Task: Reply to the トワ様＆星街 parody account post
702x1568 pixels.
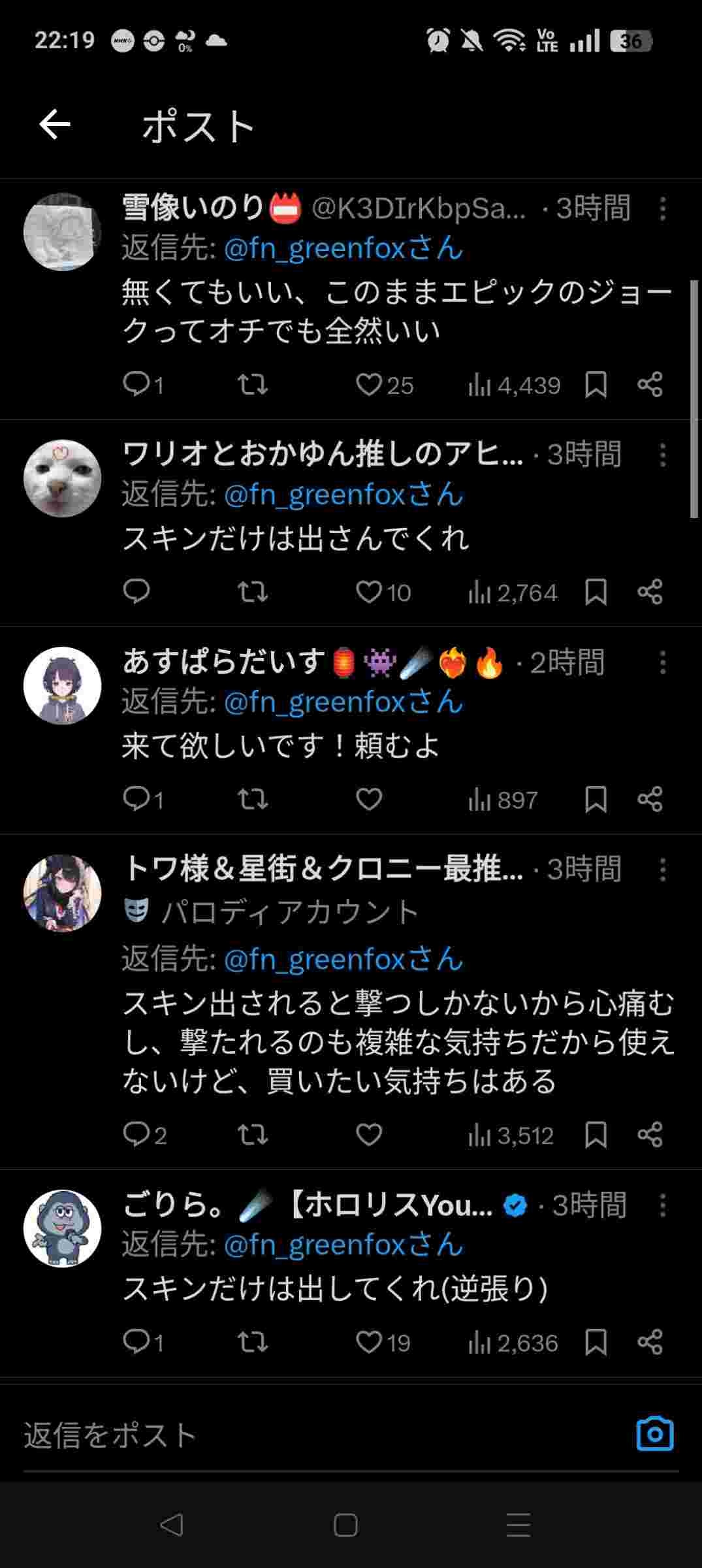Action: click(136, 1135)
